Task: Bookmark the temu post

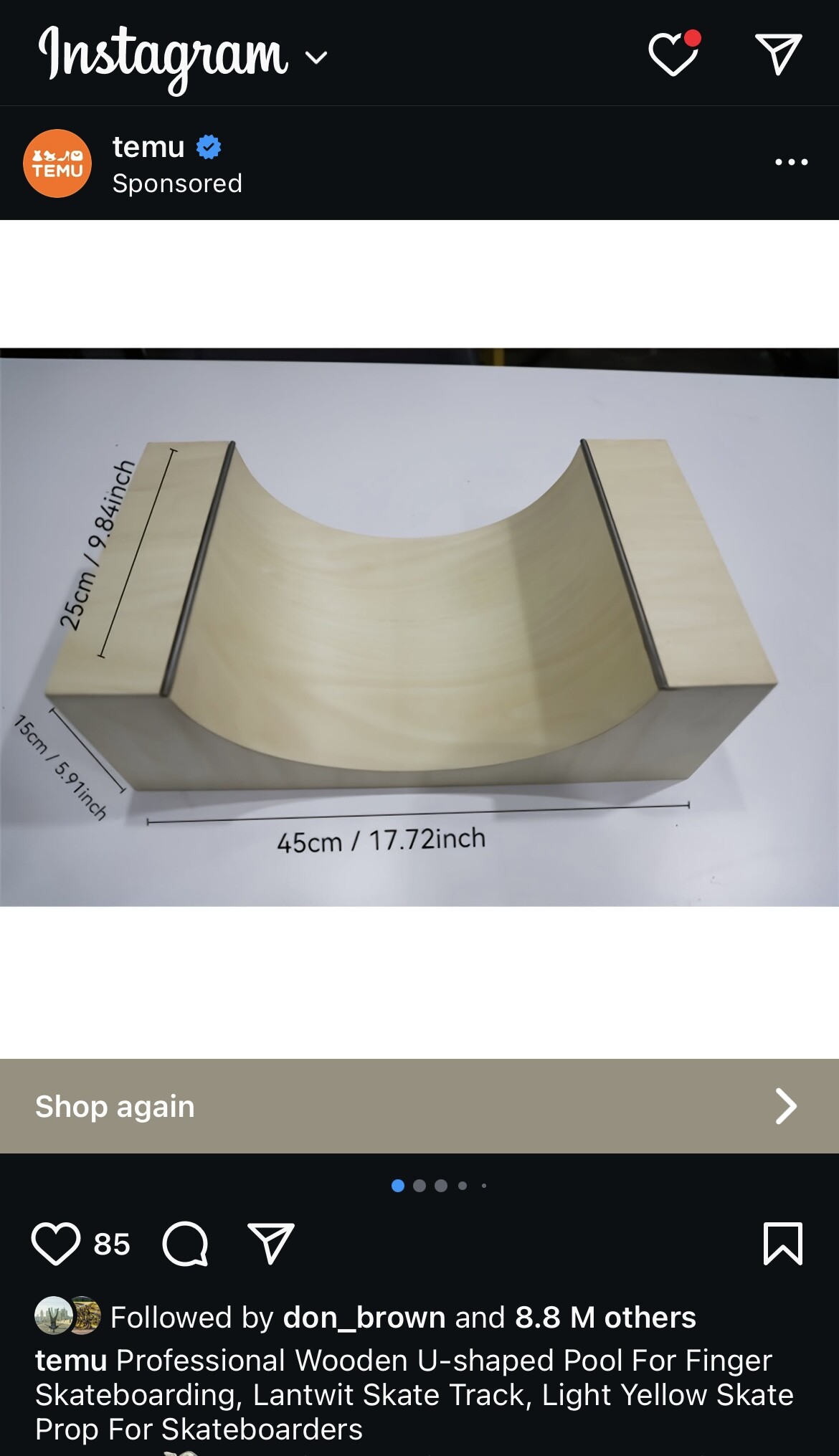Action: tap(783, 1244)
